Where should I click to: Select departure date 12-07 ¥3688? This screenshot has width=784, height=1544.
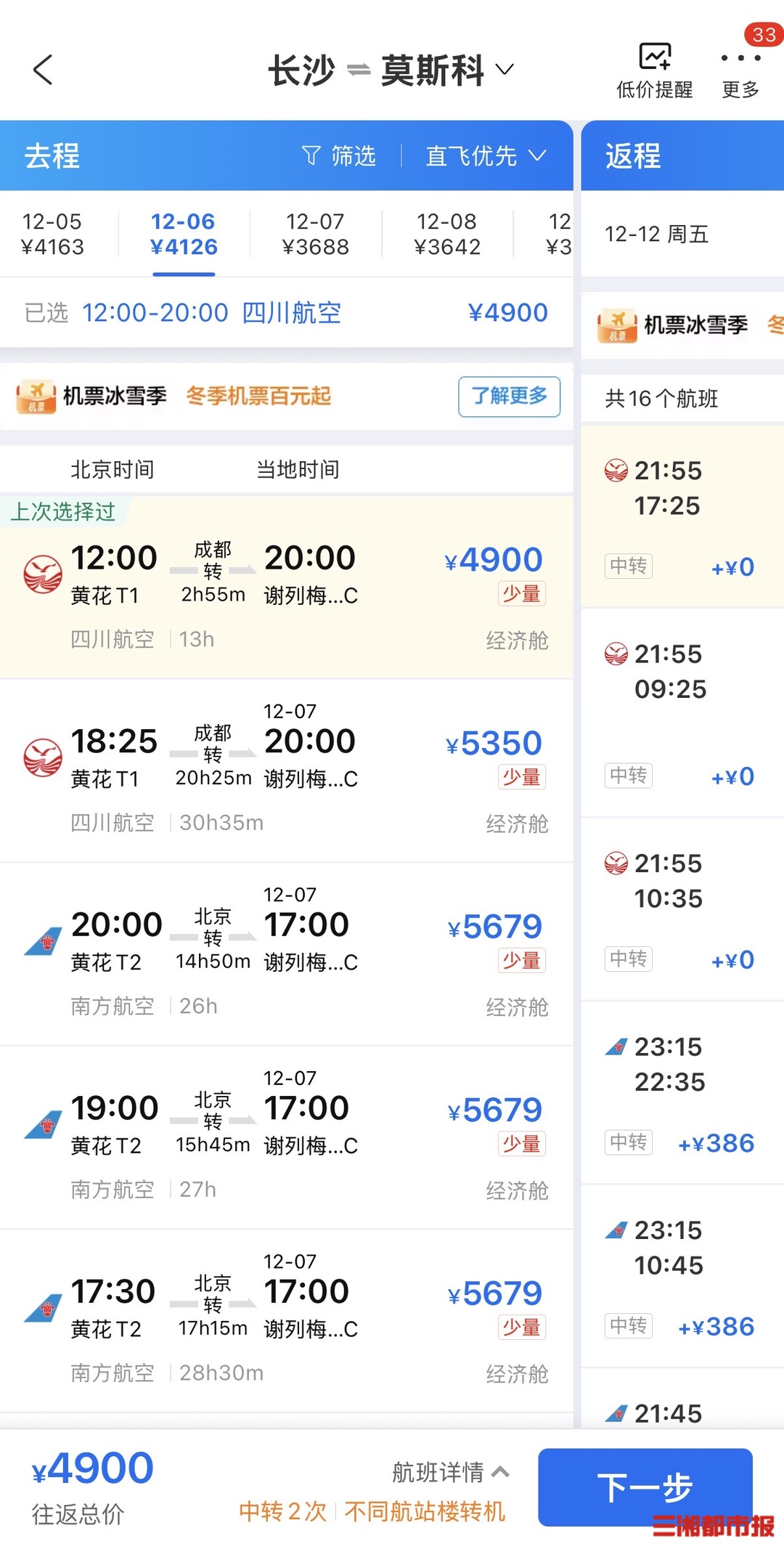(x=315, y=234)
